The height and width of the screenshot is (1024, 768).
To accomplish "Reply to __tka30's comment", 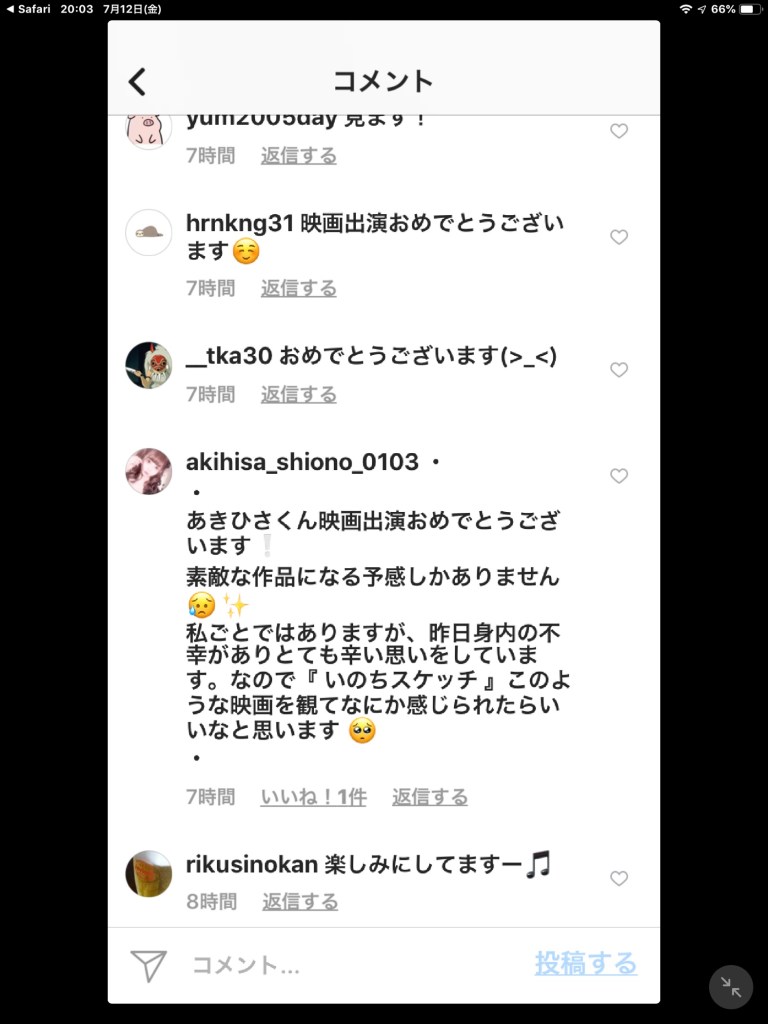I will (299, 394).
